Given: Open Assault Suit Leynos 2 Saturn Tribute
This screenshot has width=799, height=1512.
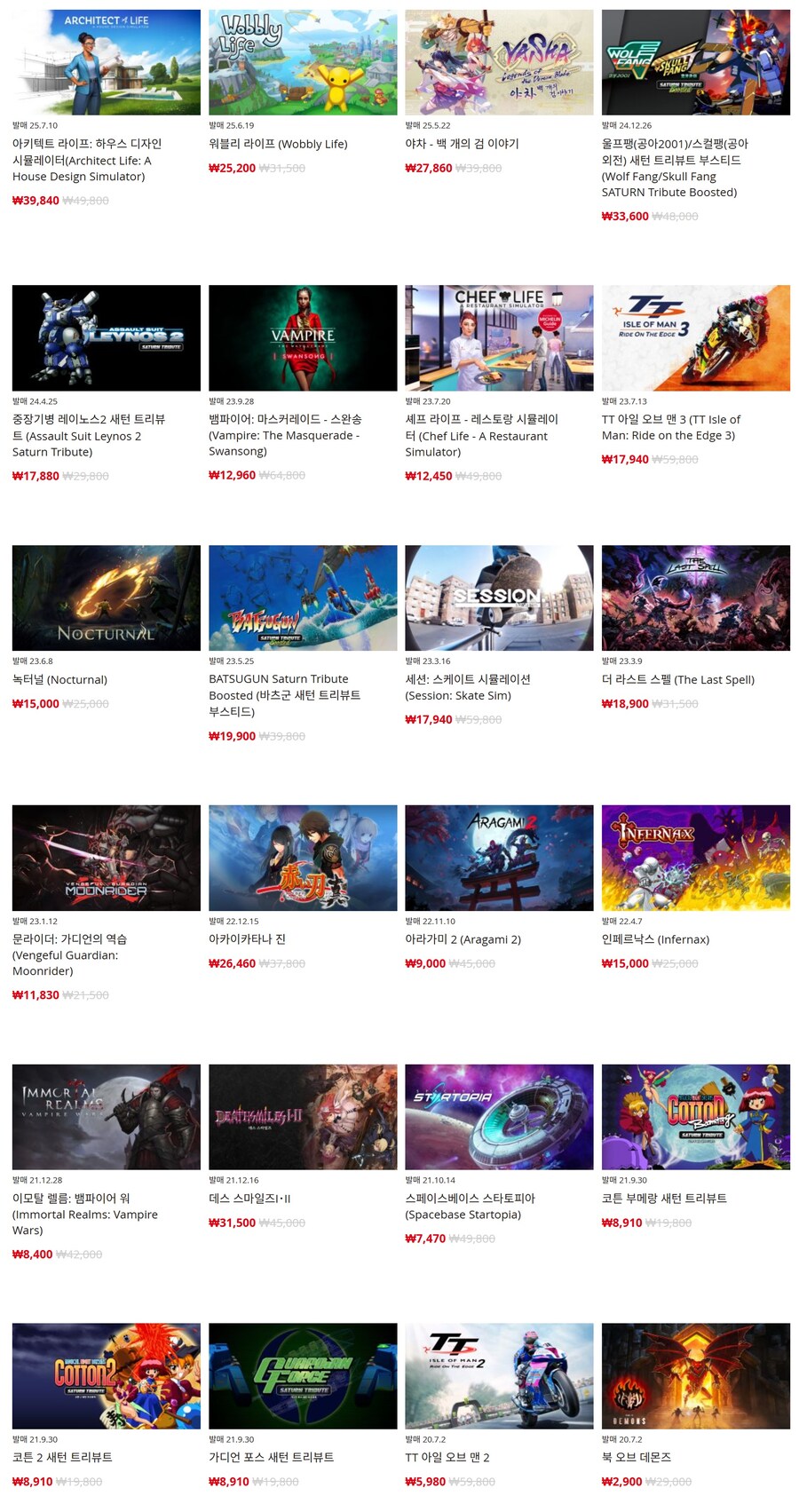Looking at the screenshot, I should (x=106, y=337).
